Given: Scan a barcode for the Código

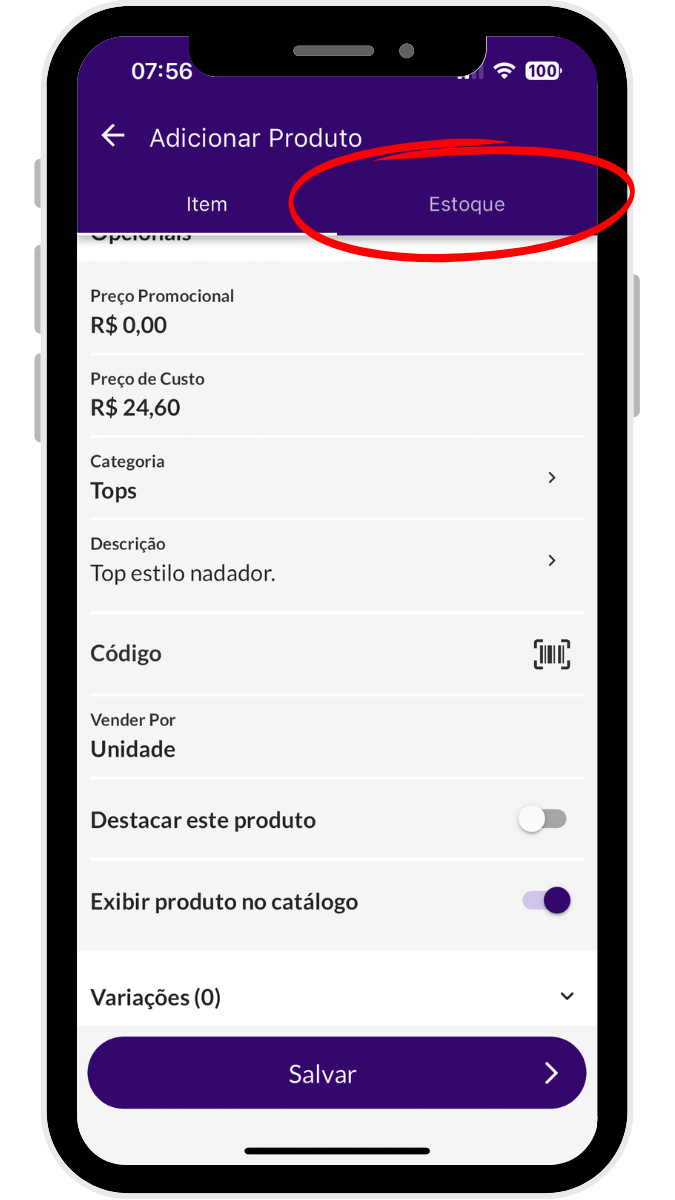Looking at the screenshot, I should coord(552,654).
